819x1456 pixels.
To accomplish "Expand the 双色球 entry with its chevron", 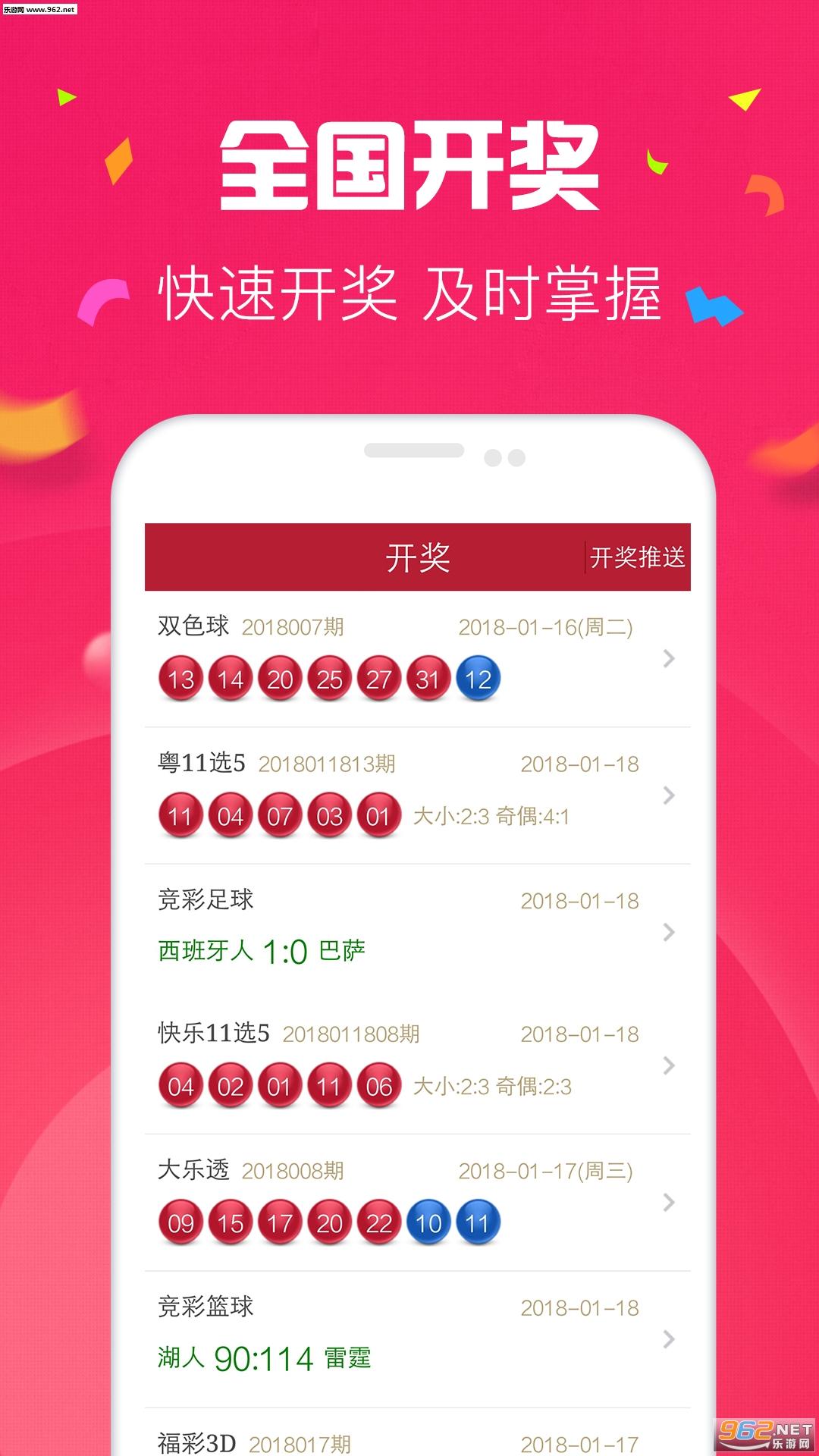I will (668, 660).
